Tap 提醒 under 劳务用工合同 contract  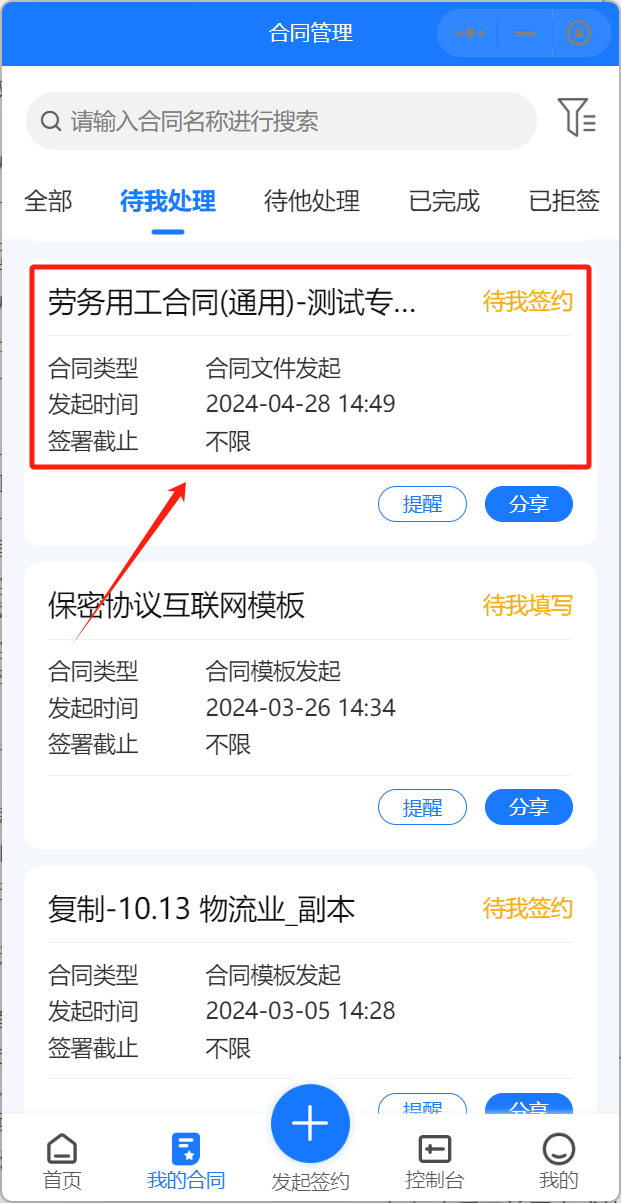[x=422, y=504]
